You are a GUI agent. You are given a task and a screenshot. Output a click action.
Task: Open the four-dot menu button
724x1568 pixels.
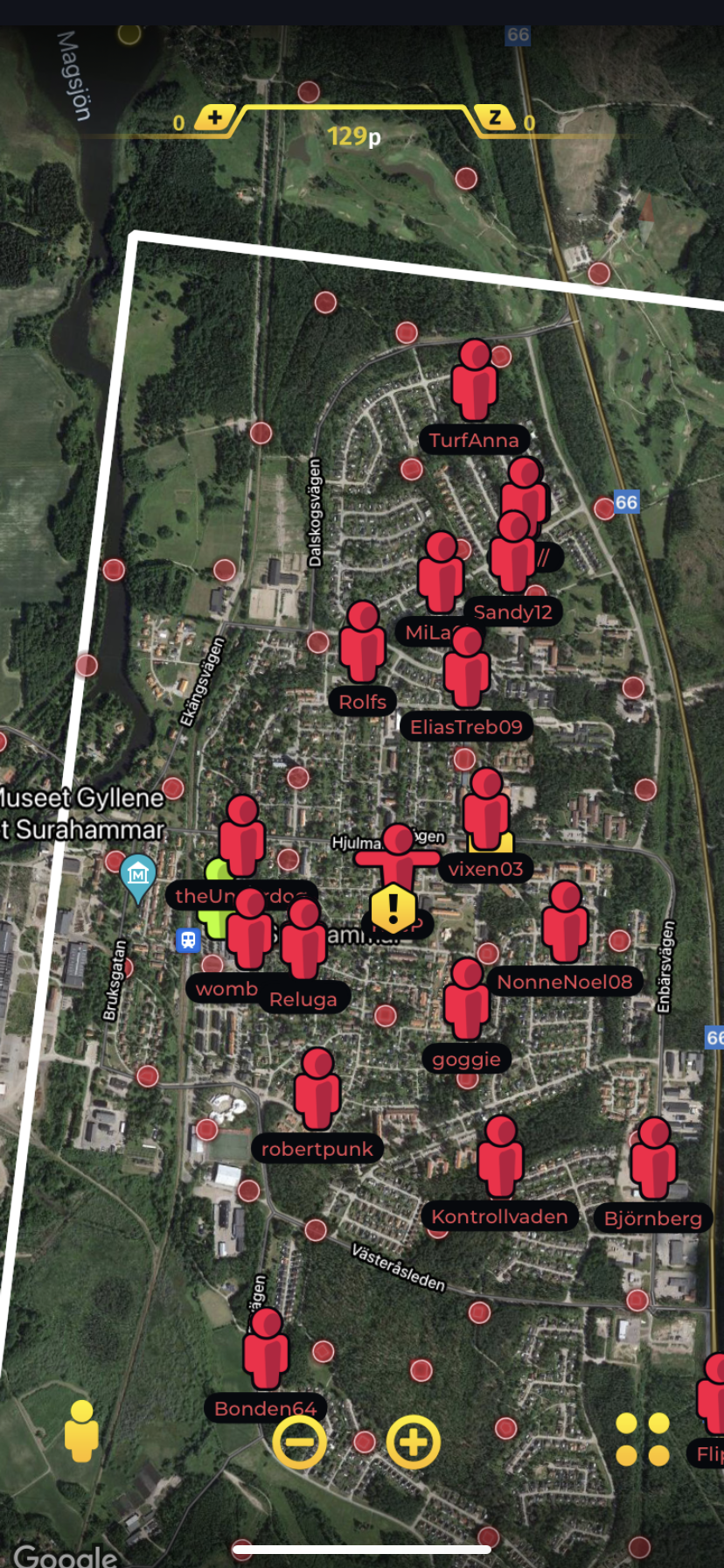(x=643, y=1439)
